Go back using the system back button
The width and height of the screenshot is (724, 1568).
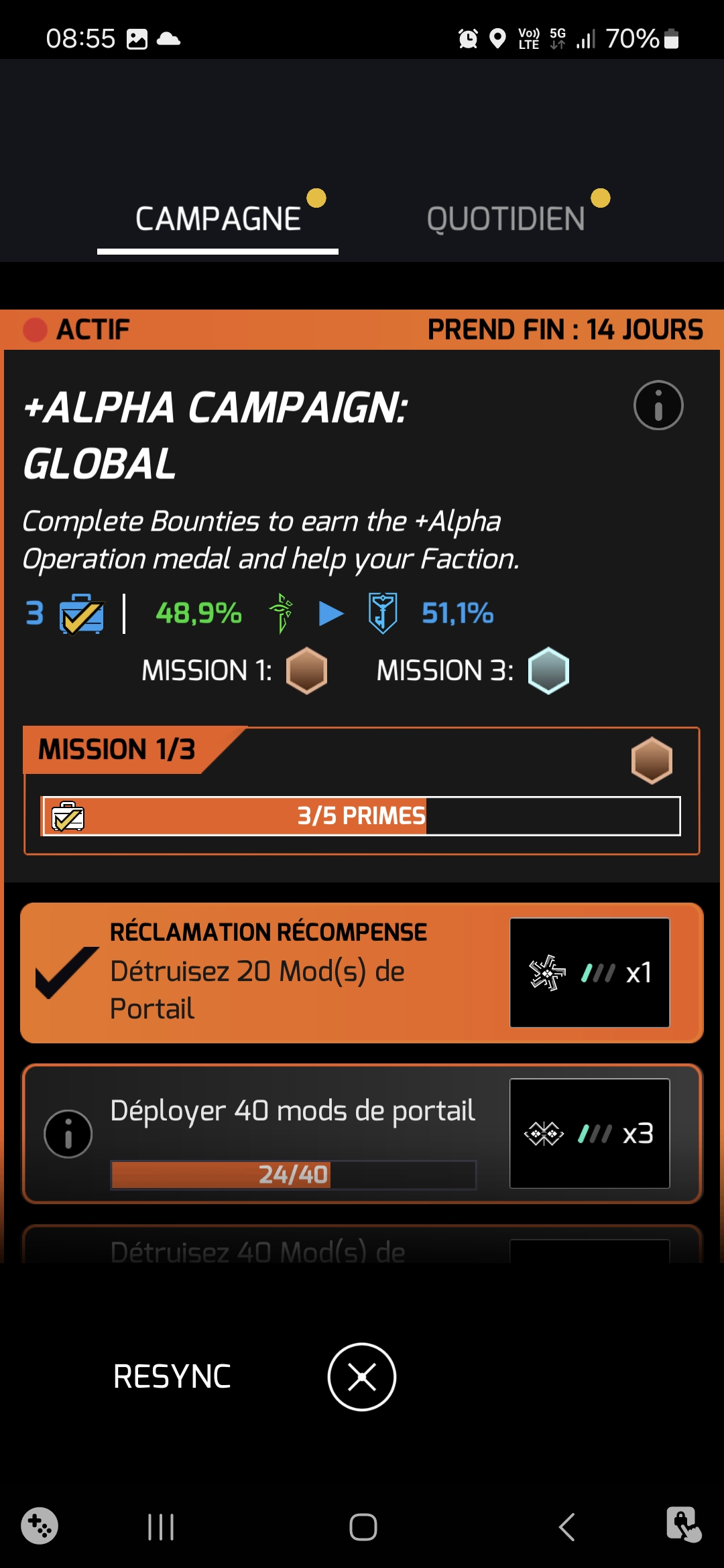click(566, 1527)
